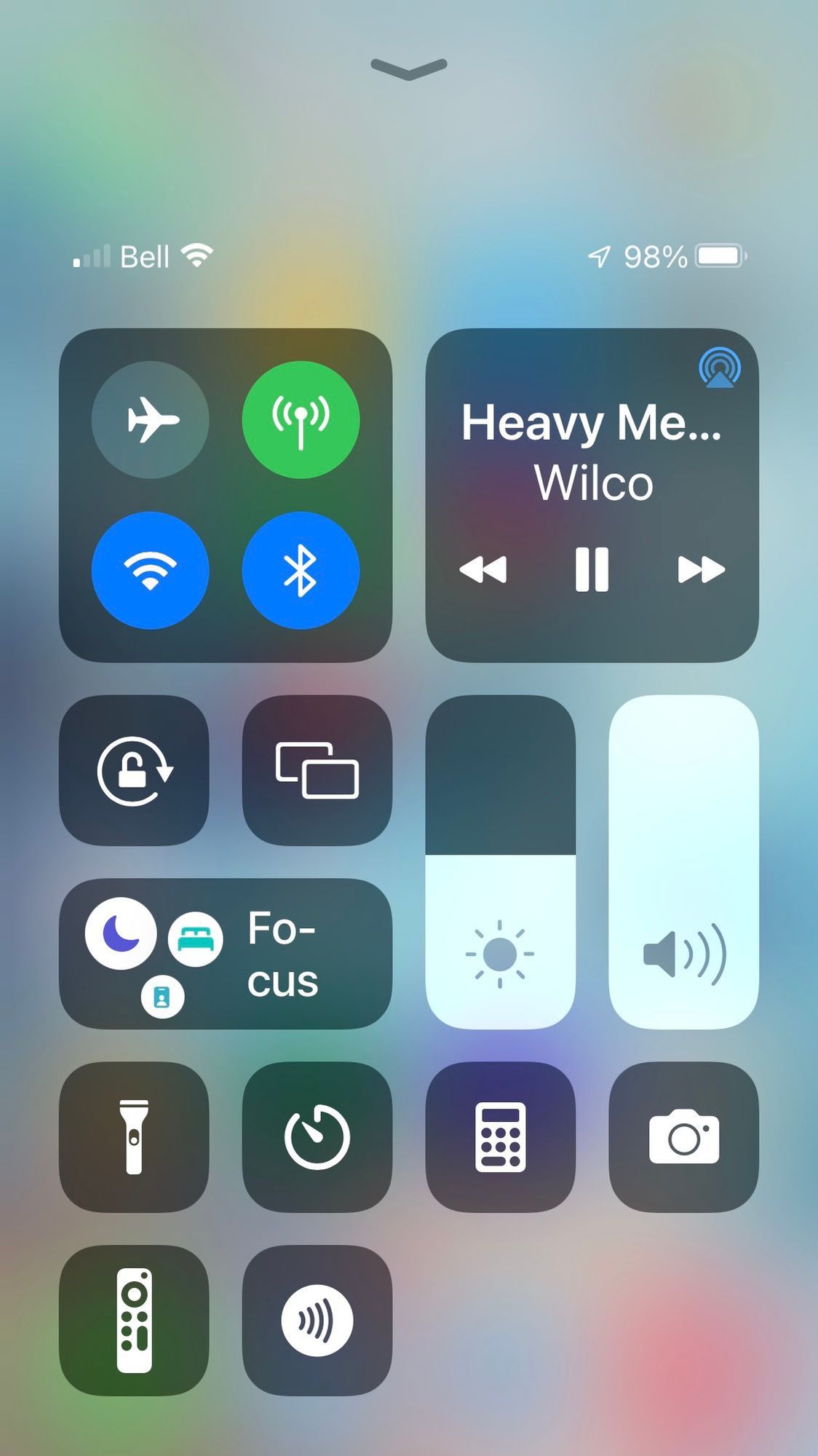Enable Airplane Mode
The image size is (818, 1456).
click(150, 419)
